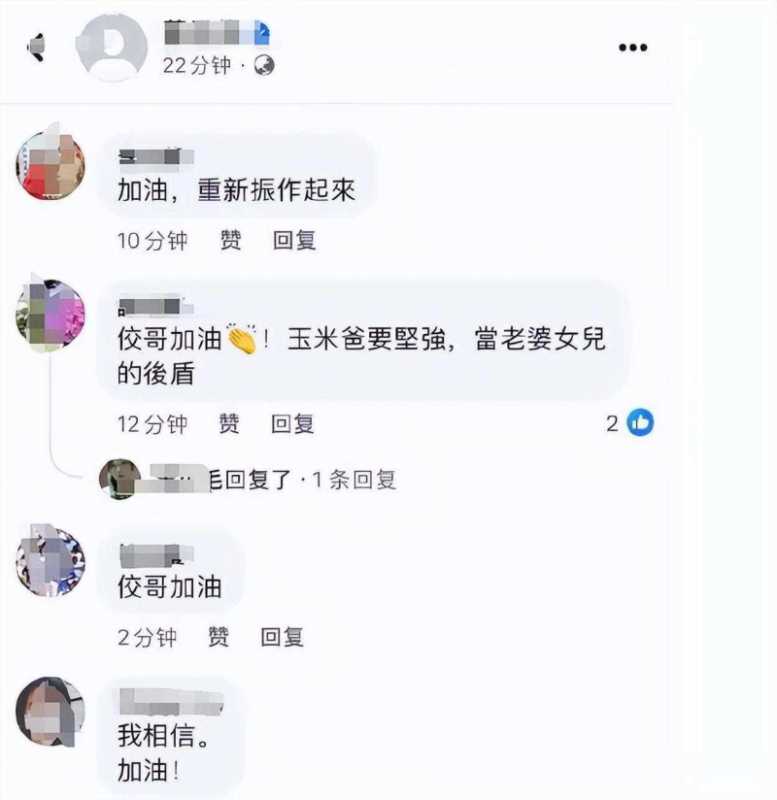The width and height of the screenshot is (777, 800).
Task: Go back using the top-left arrow
Action: [37, 46]
